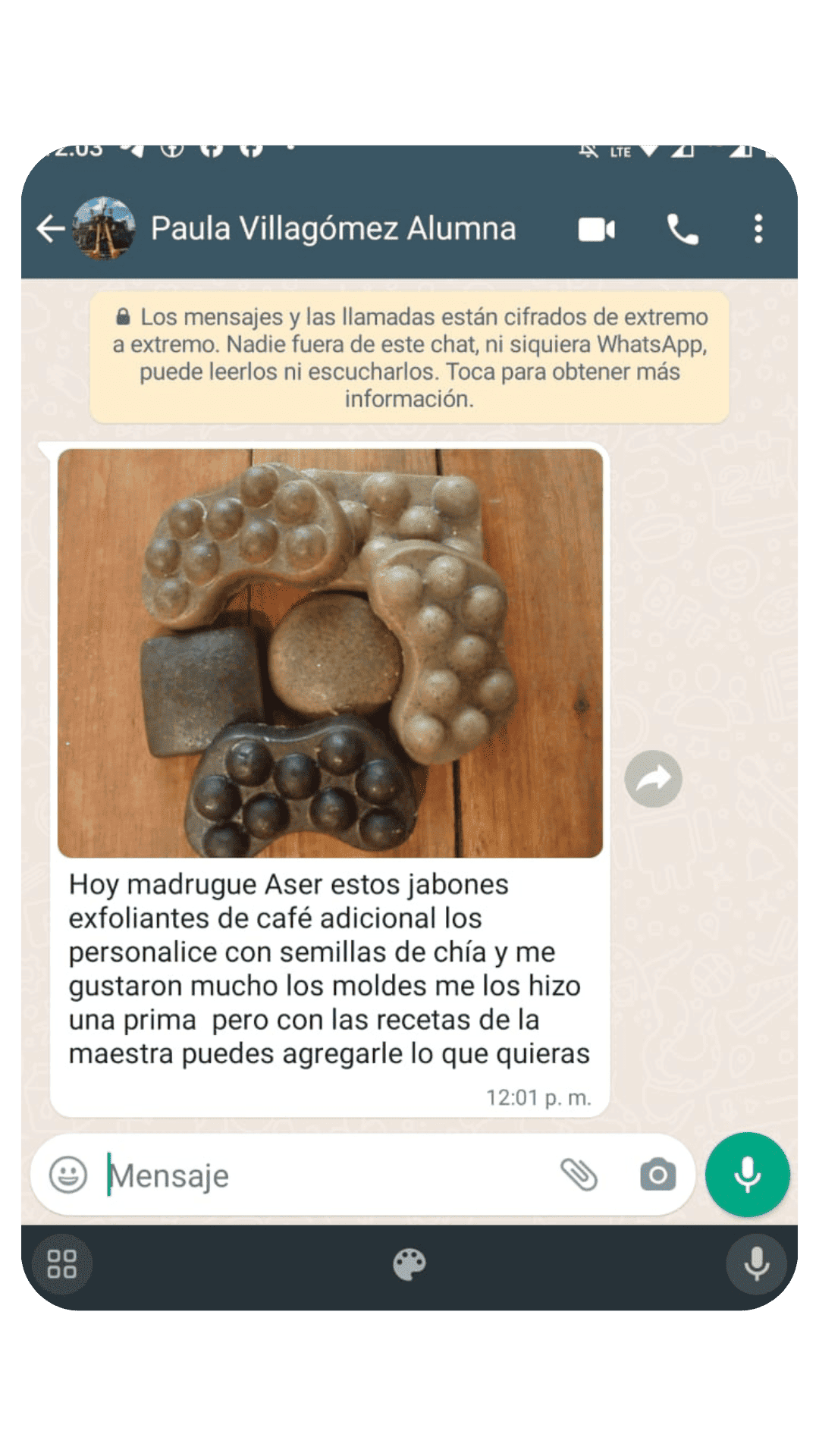Forward the soap photo message
Viewport: 819px width, 1456px height.
[x=653, y=779]
